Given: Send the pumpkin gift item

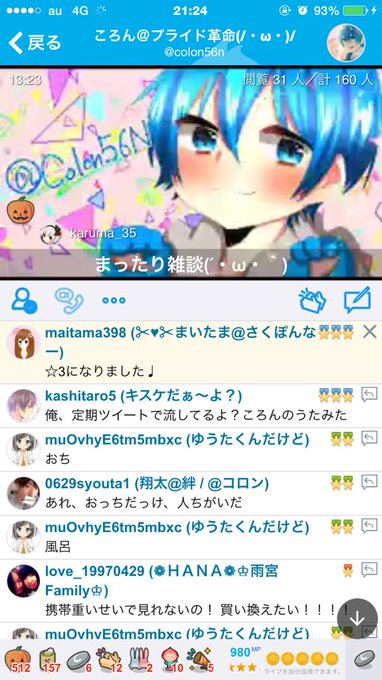Looking at the screenshot, I should [x=18, y=660].
